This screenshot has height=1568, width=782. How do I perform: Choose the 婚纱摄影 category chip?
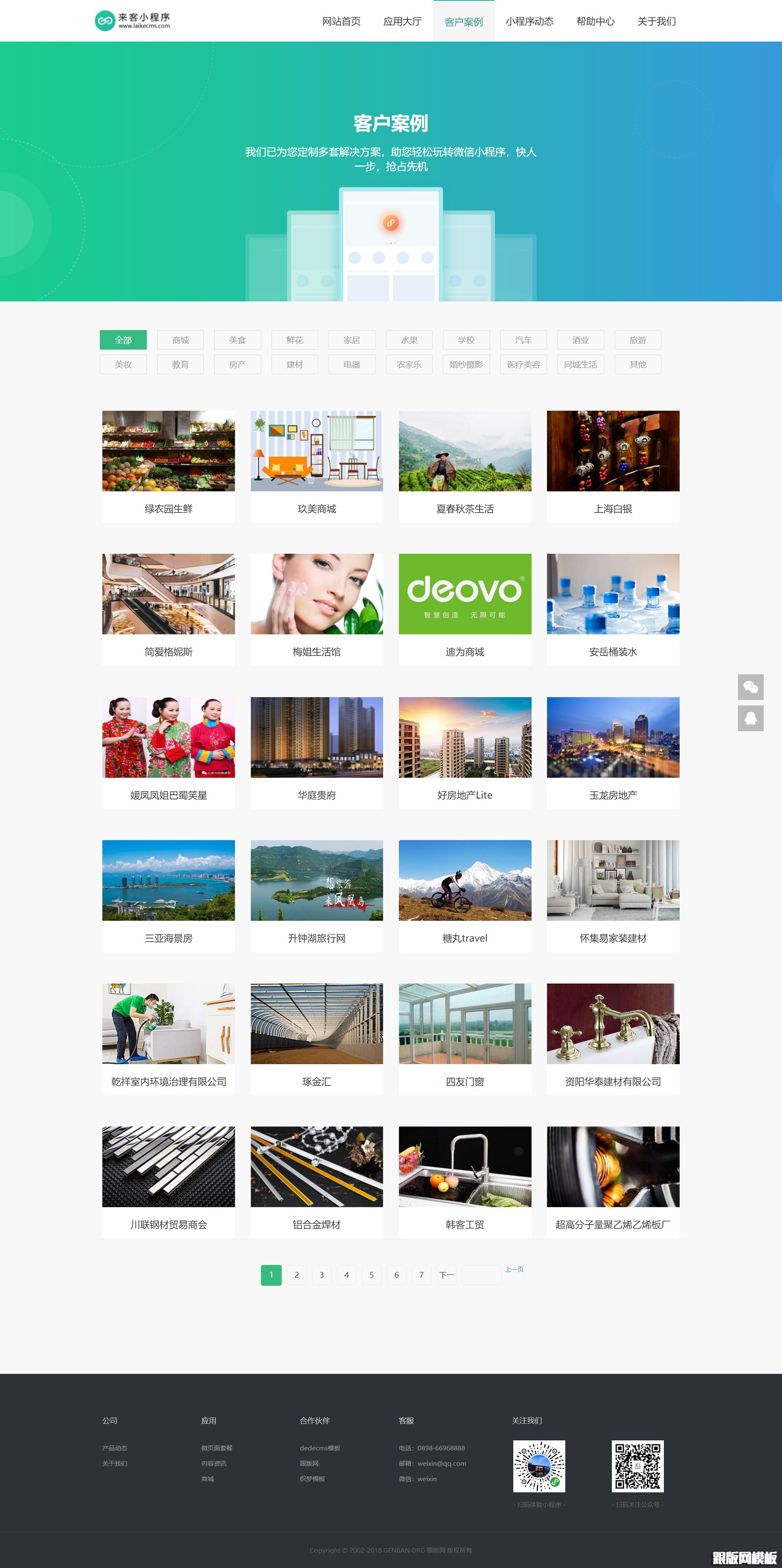466,364
